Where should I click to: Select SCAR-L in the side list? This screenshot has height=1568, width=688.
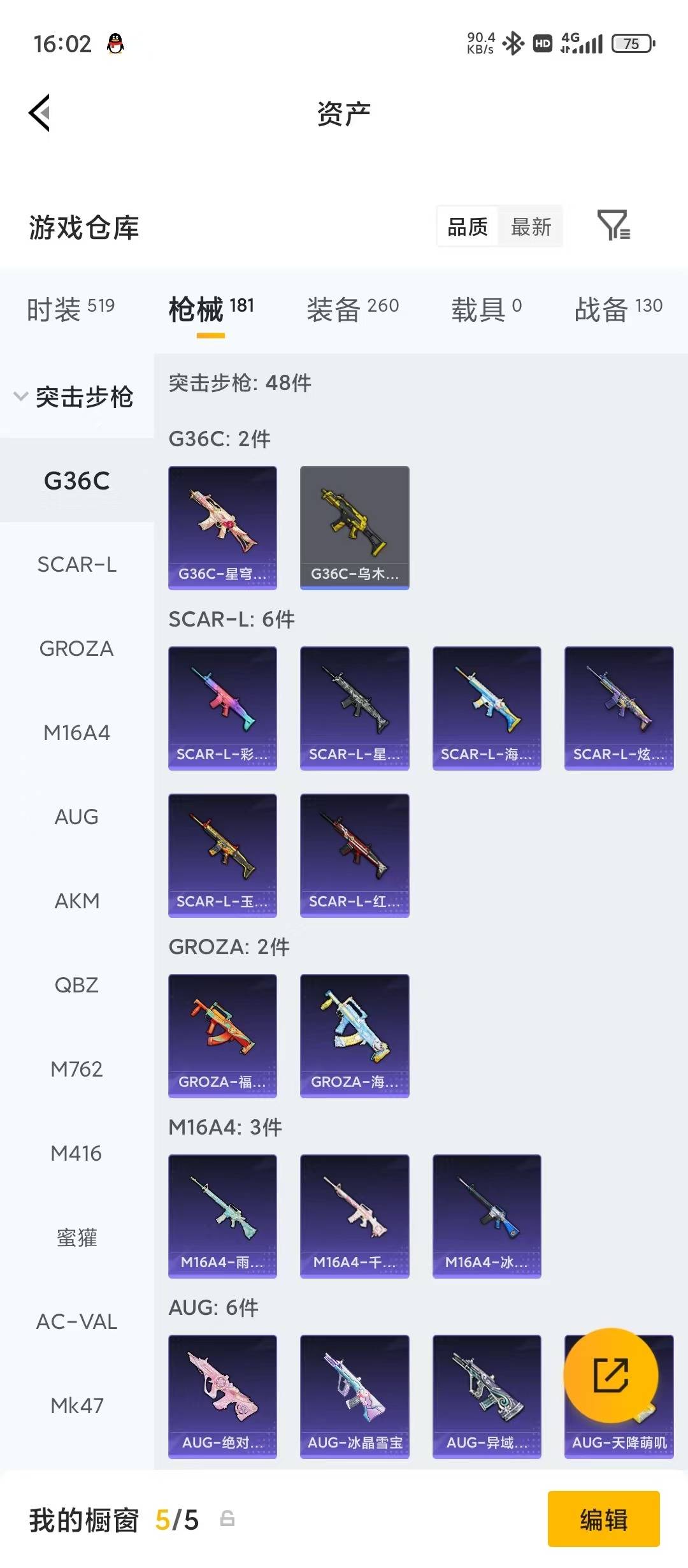76,565
